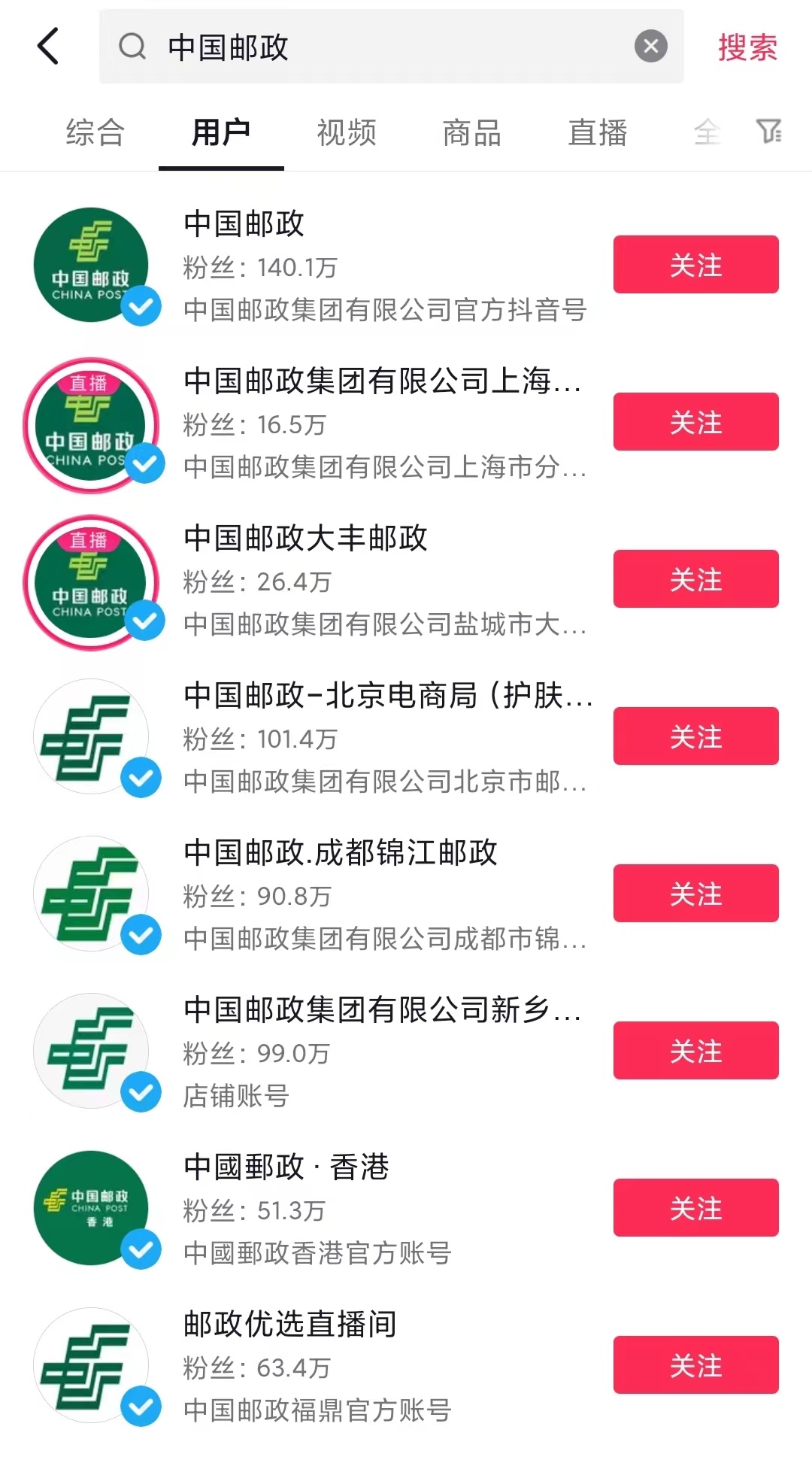Viewport: 812px width, 1460px height.
Task: Select the 直播 tab
Action: click(598, 132)
